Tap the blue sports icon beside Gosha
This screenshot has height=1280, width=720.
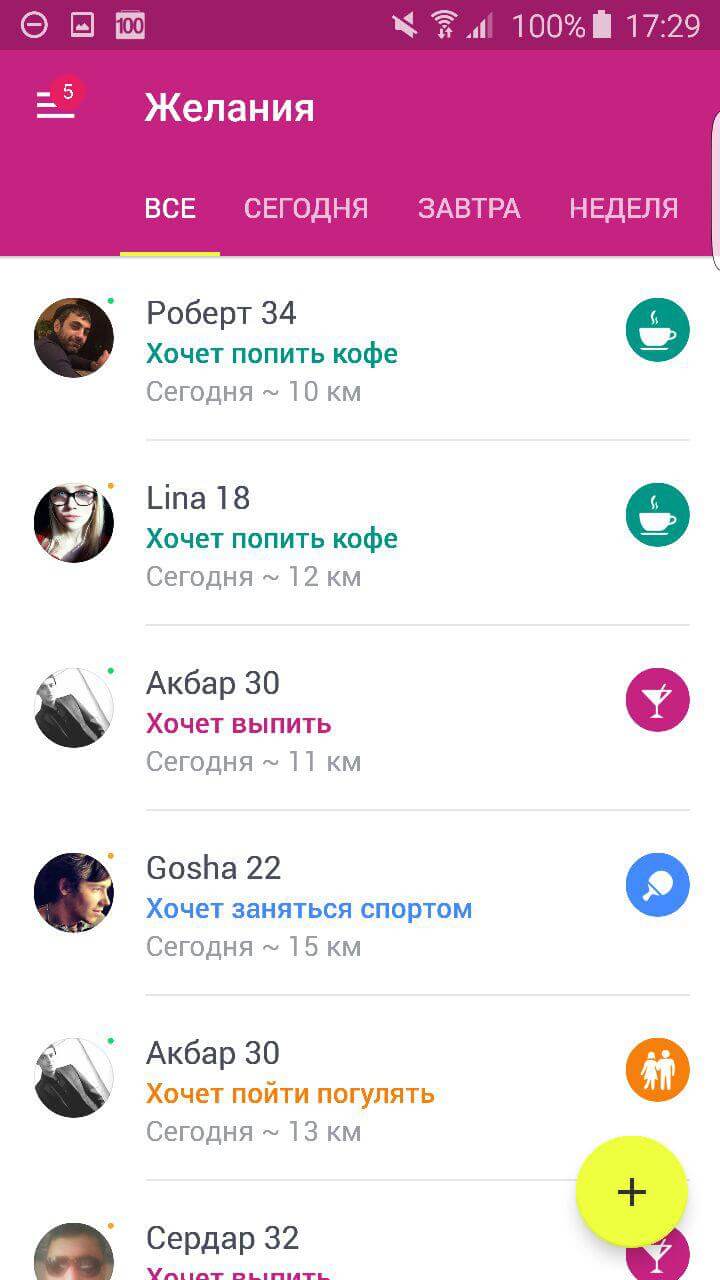click(657, 884)
